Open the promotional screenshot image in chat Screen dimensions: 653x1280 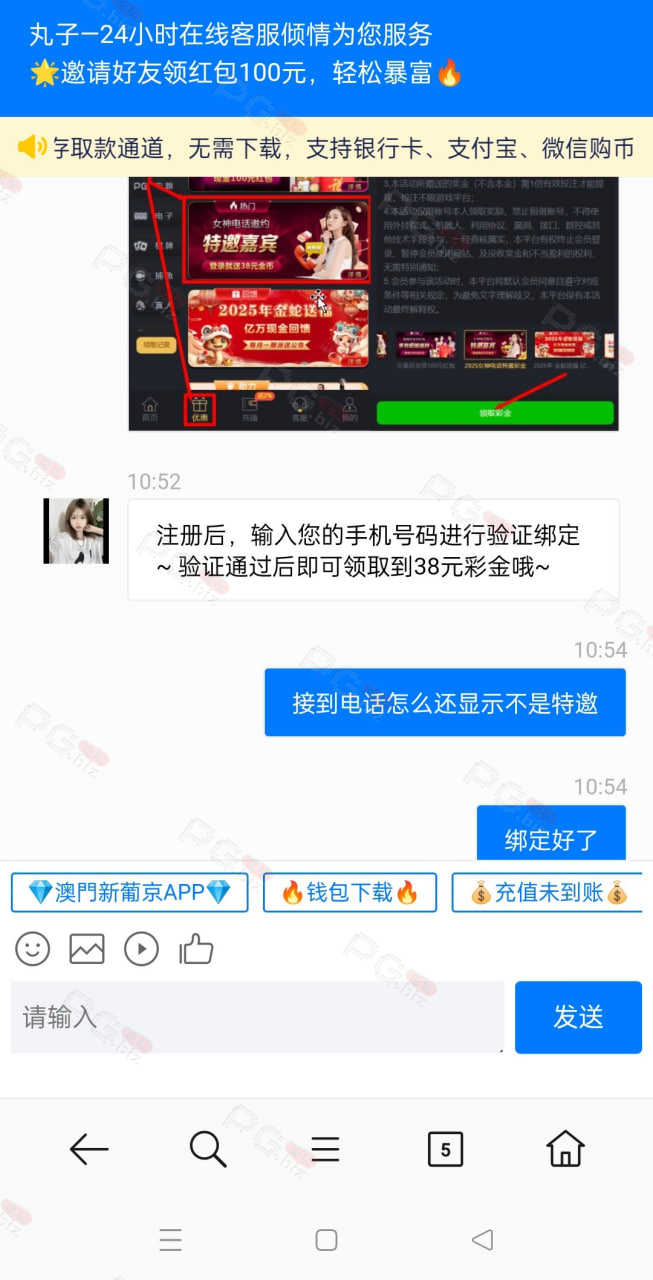coord(373,303)
